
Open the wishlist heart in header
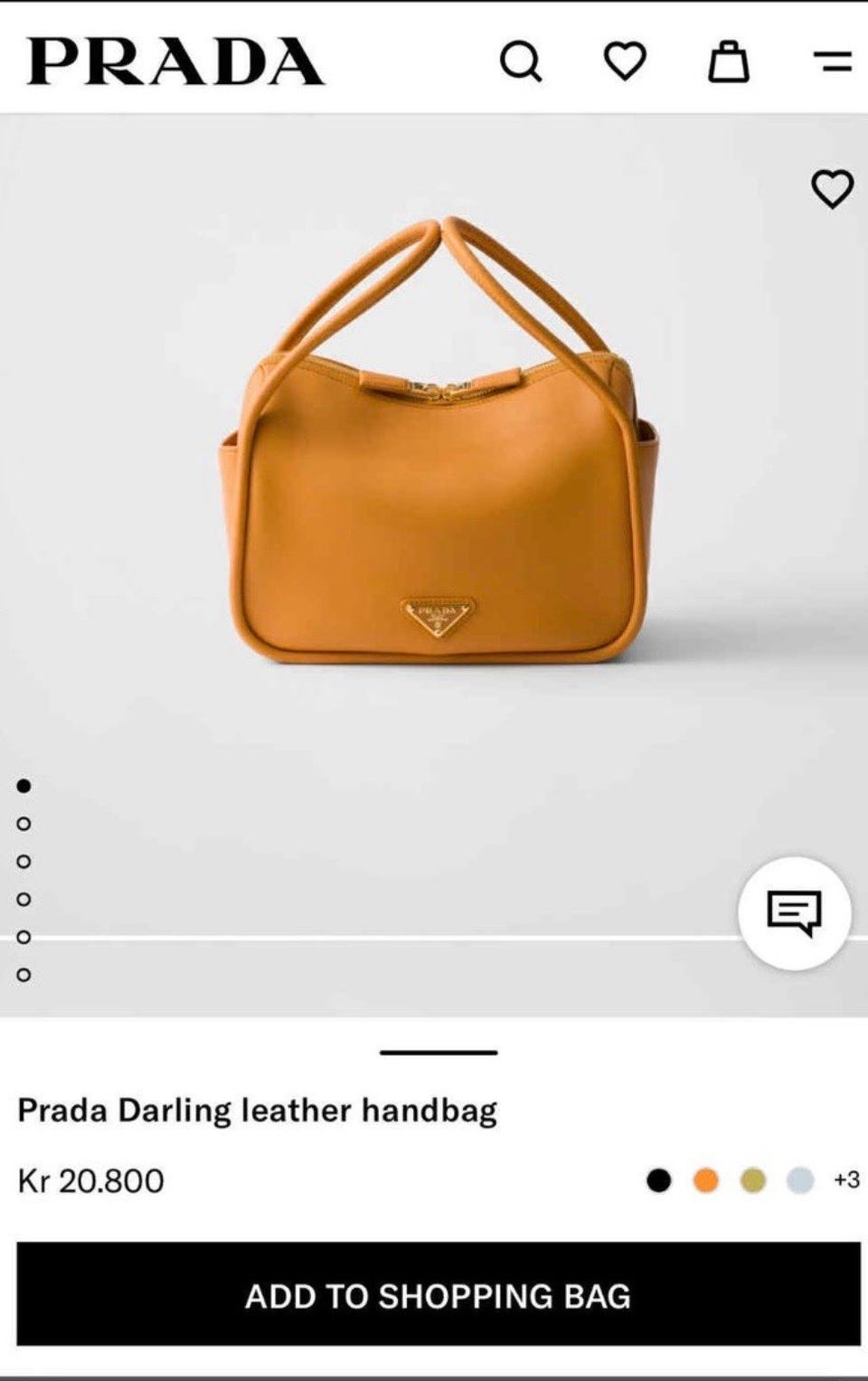pos(625,61)
